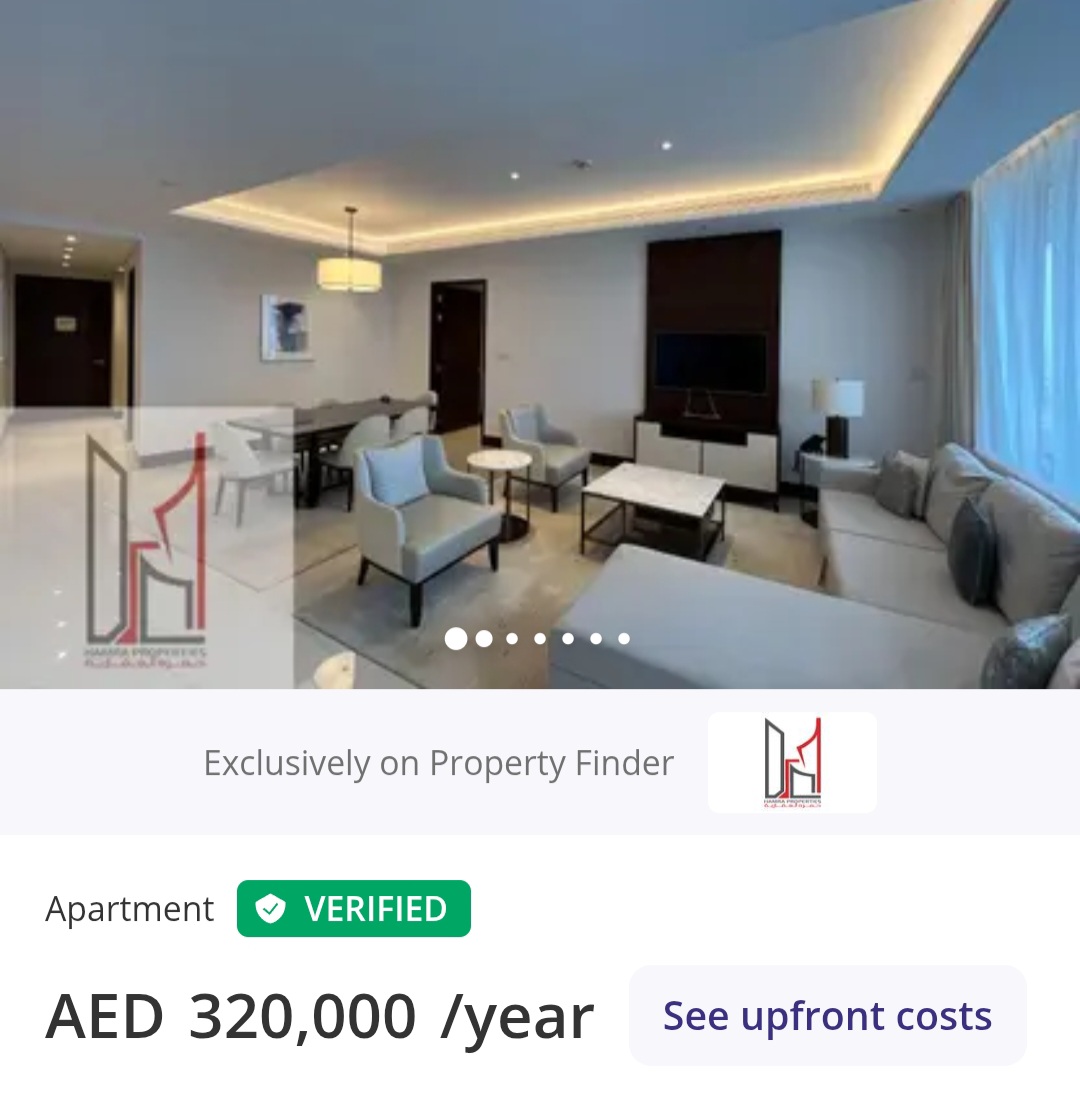The image size is (1080, 1100).
Task: Click the Hamra Properties logo beside the banner text
Action: click(792, 762)
